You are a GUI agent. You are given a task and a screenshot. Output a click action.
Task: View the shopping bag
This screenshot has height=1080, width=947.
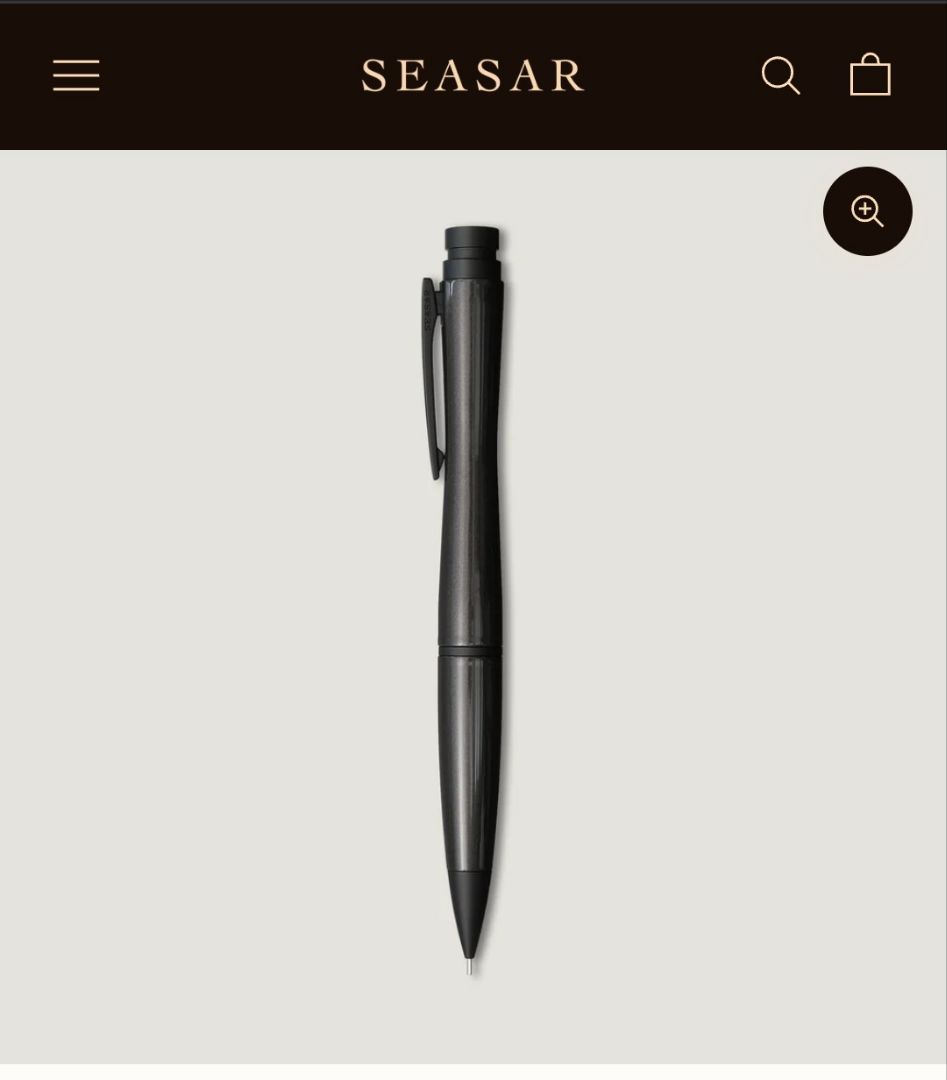(870, 75)
